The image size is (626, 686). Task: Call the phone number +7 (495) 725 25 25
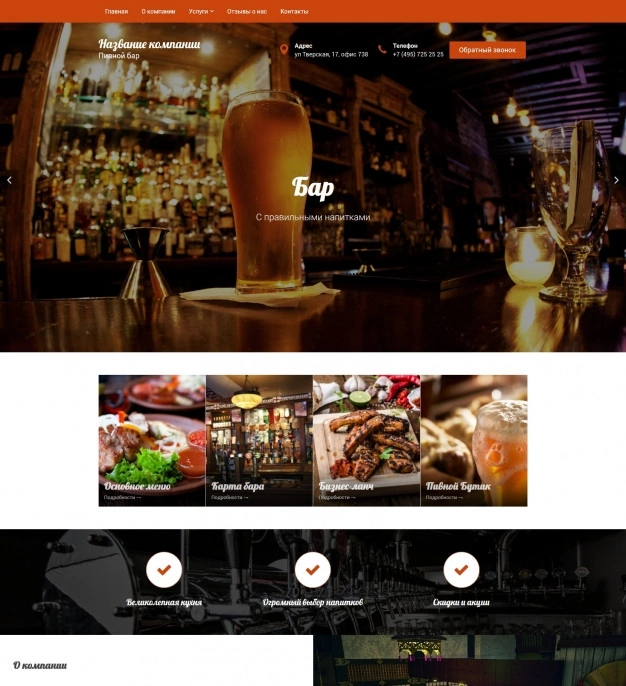click(x=418, y=54)
